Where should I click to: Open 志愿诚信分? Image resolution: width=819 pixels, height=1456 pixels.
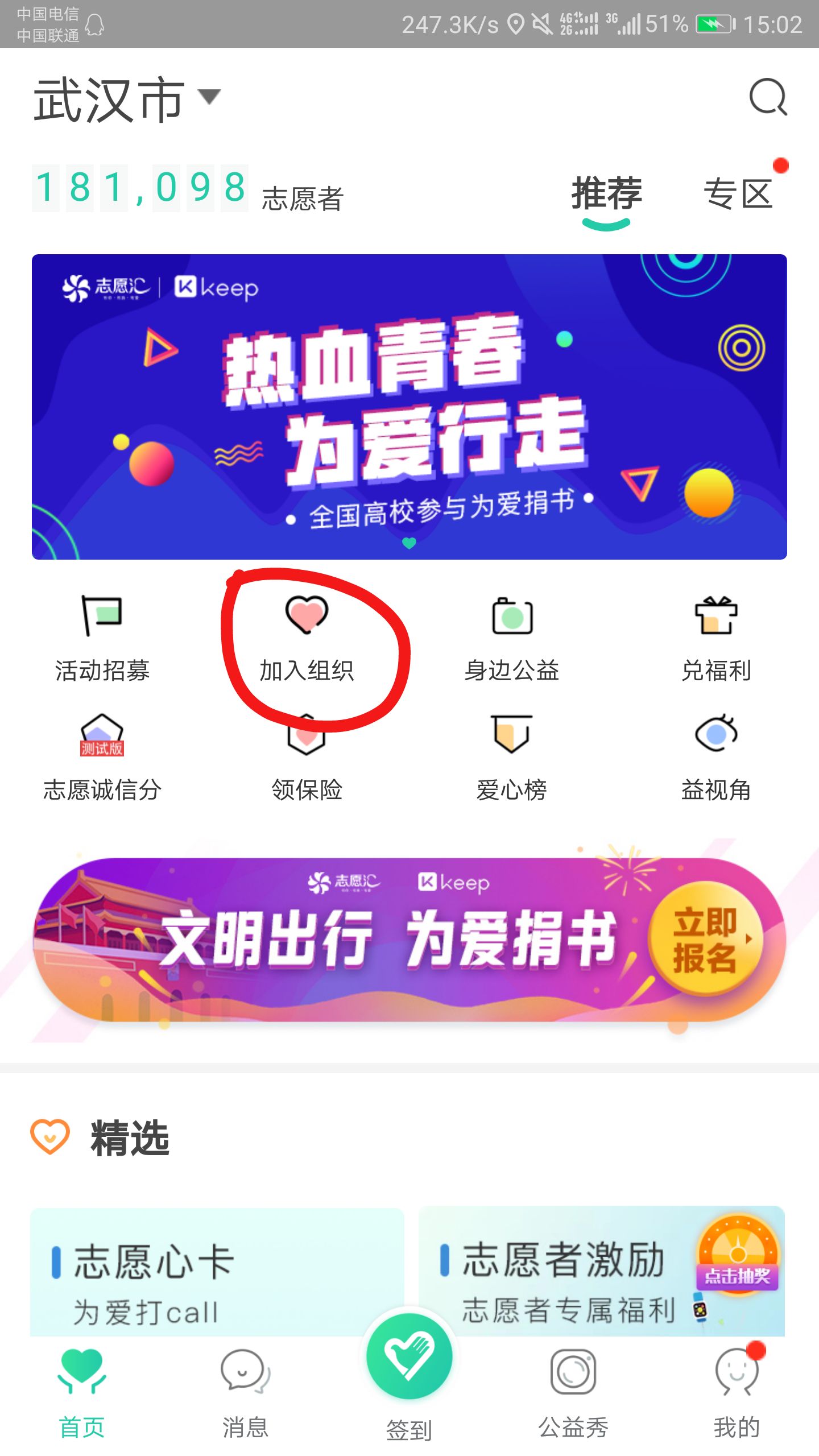(x=102, y=758)
